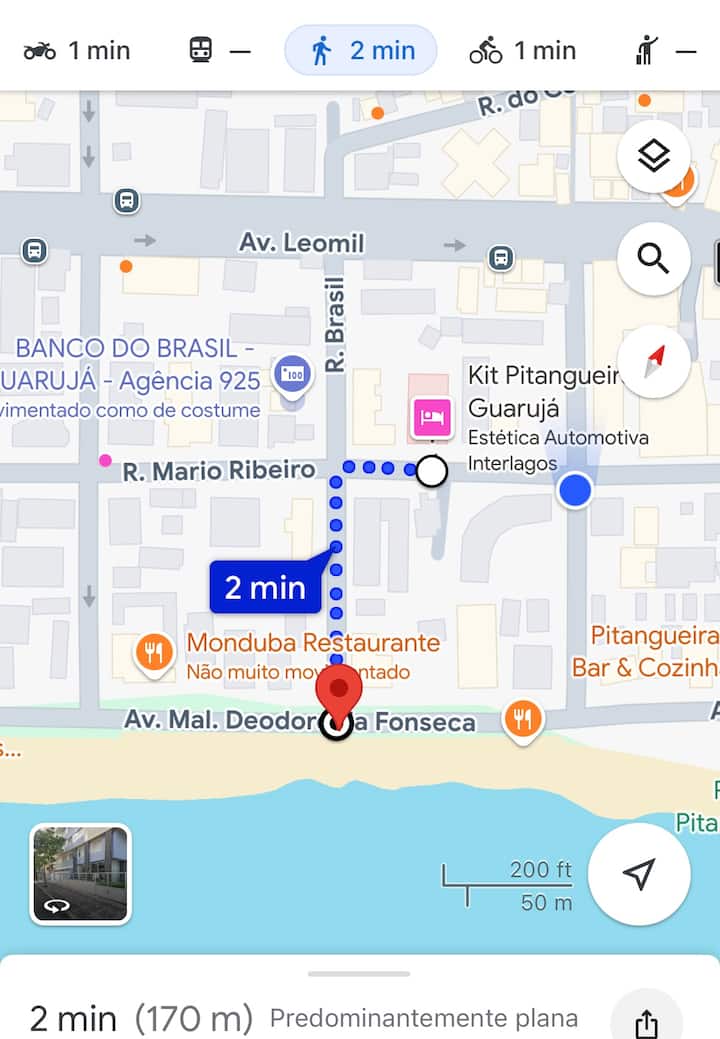
Task: Start navigation with the arrow button
Action: pyautogui.click(x=638, y=873)
